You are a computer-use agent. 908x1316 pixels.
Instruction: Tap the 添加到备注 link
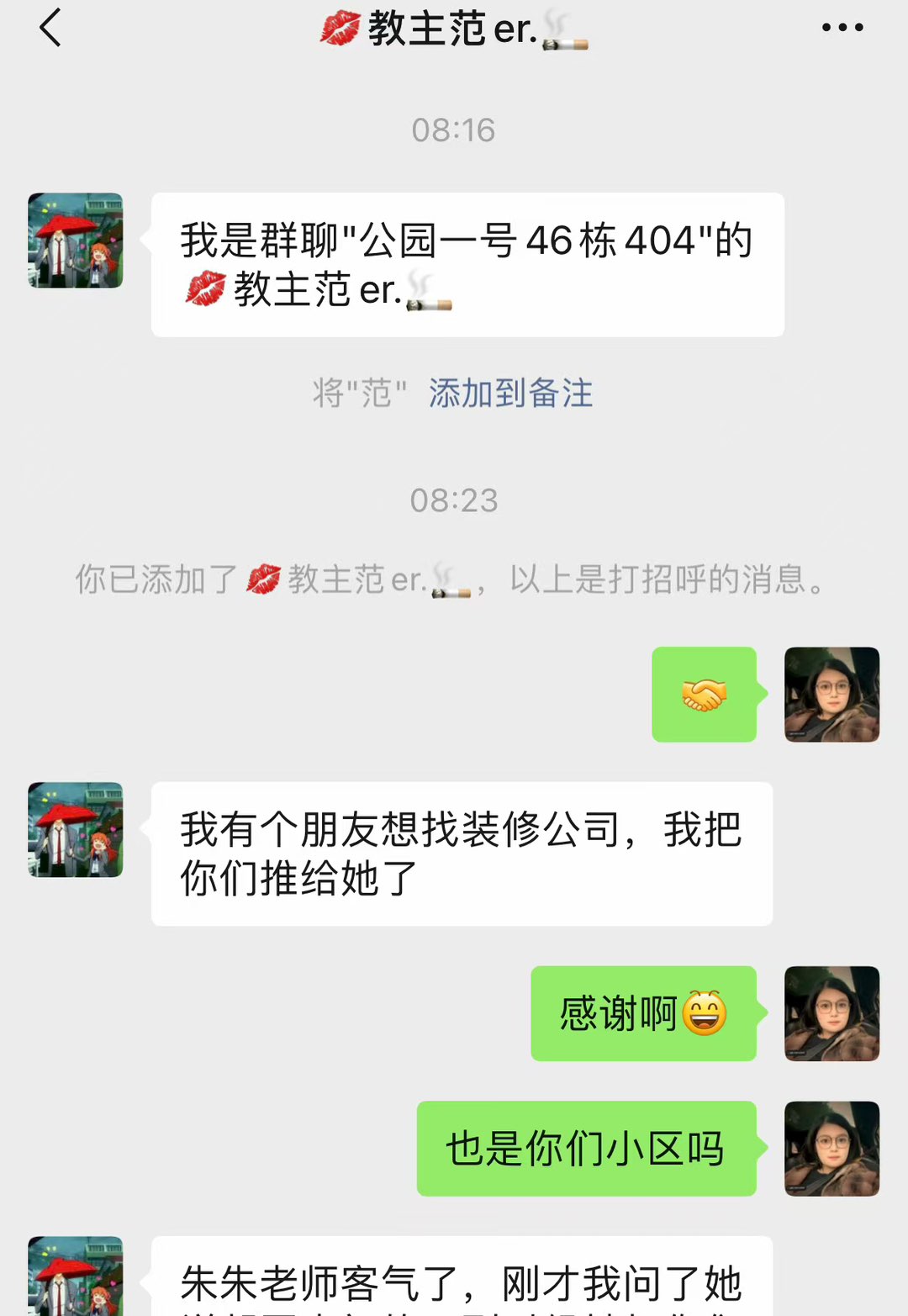pyautogui.click(x=510, y=393)
